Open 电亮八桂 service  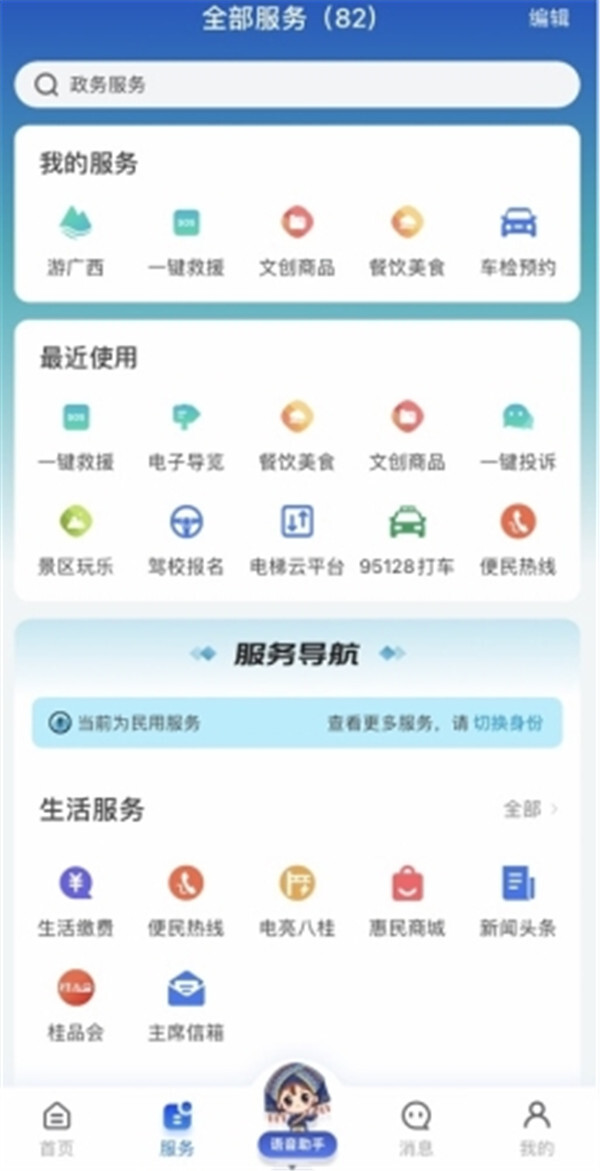[x=297, y=898]
